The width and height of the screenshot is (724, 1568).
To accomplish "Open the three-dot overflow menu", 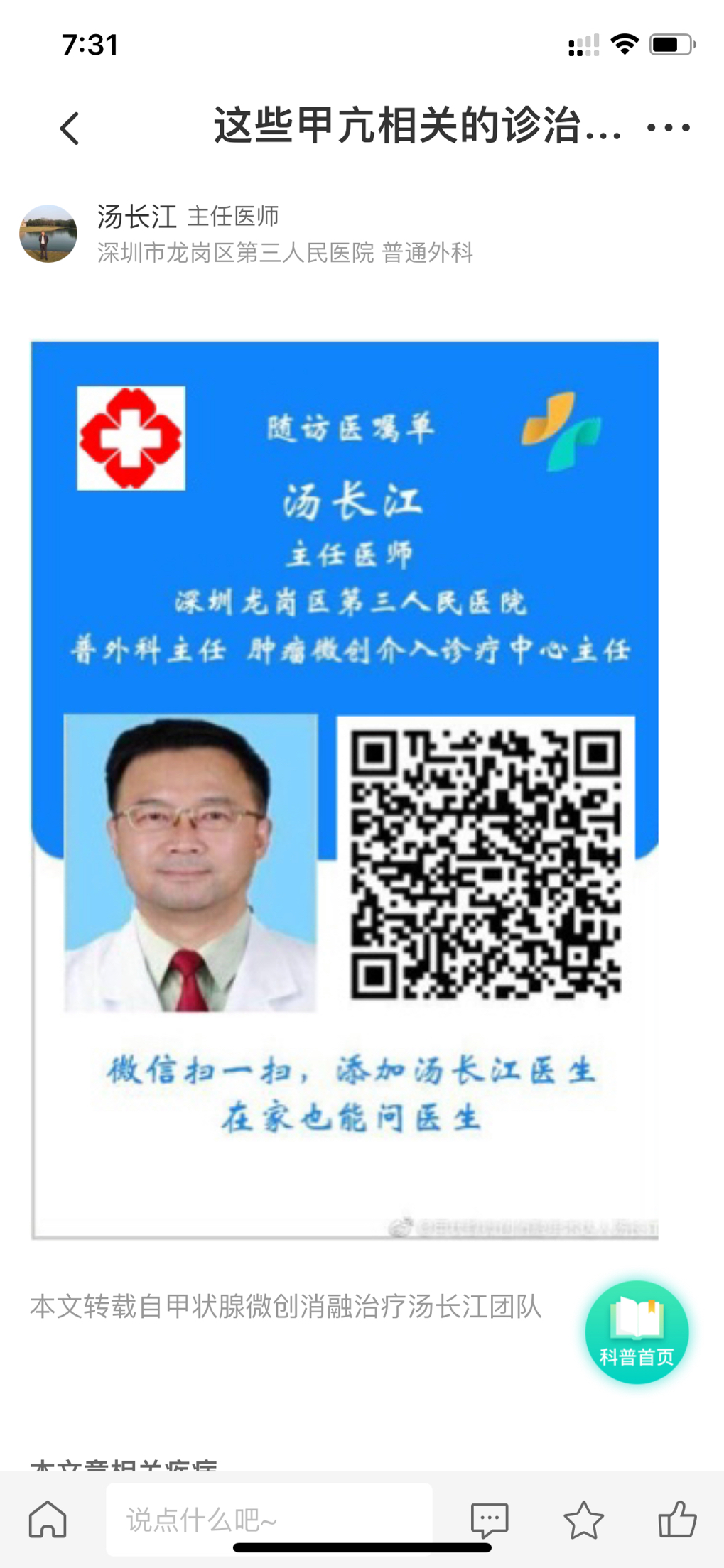I will click(x=668, y=128).
